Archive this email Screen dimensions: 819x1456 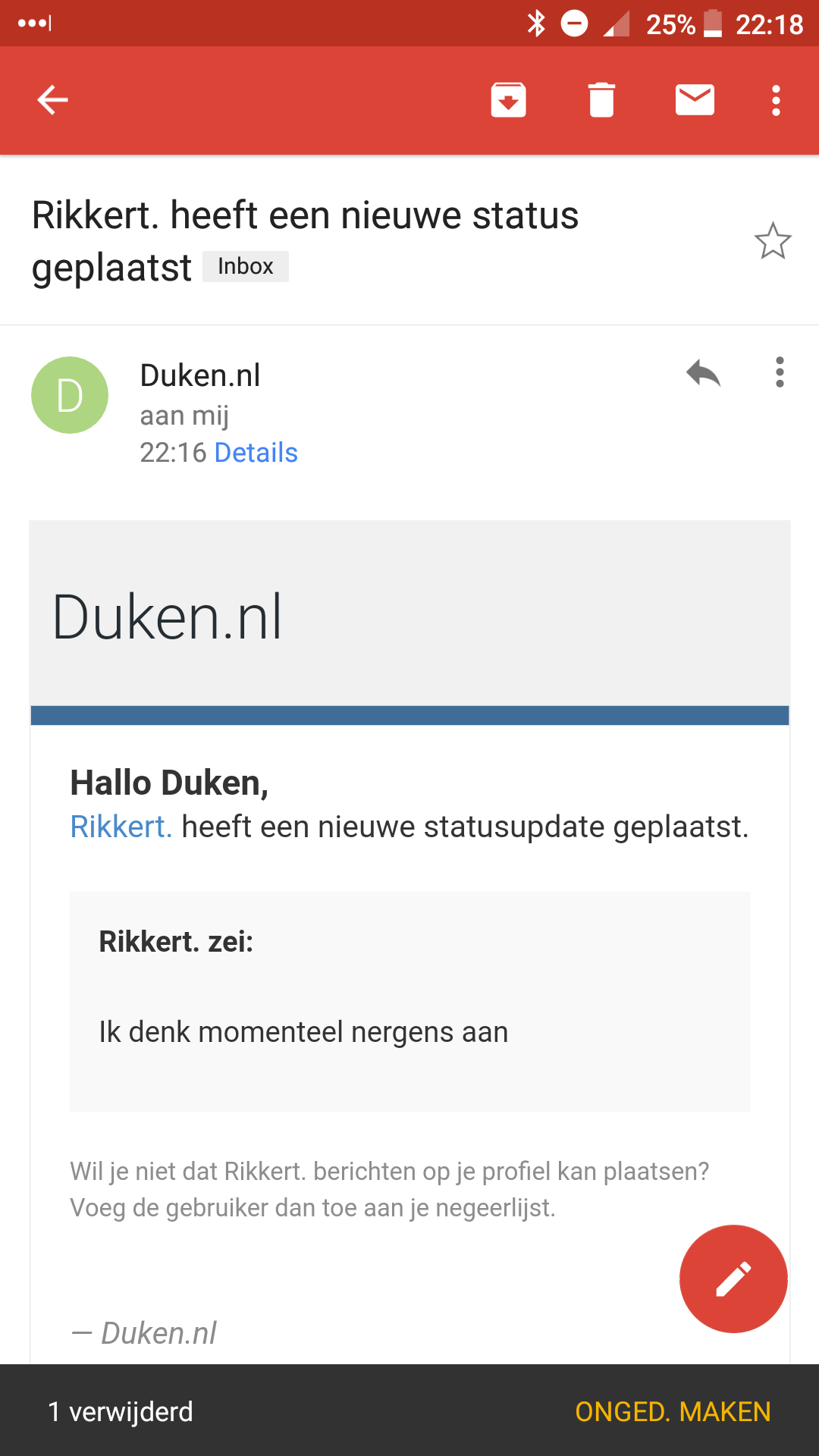click(508, 100)
